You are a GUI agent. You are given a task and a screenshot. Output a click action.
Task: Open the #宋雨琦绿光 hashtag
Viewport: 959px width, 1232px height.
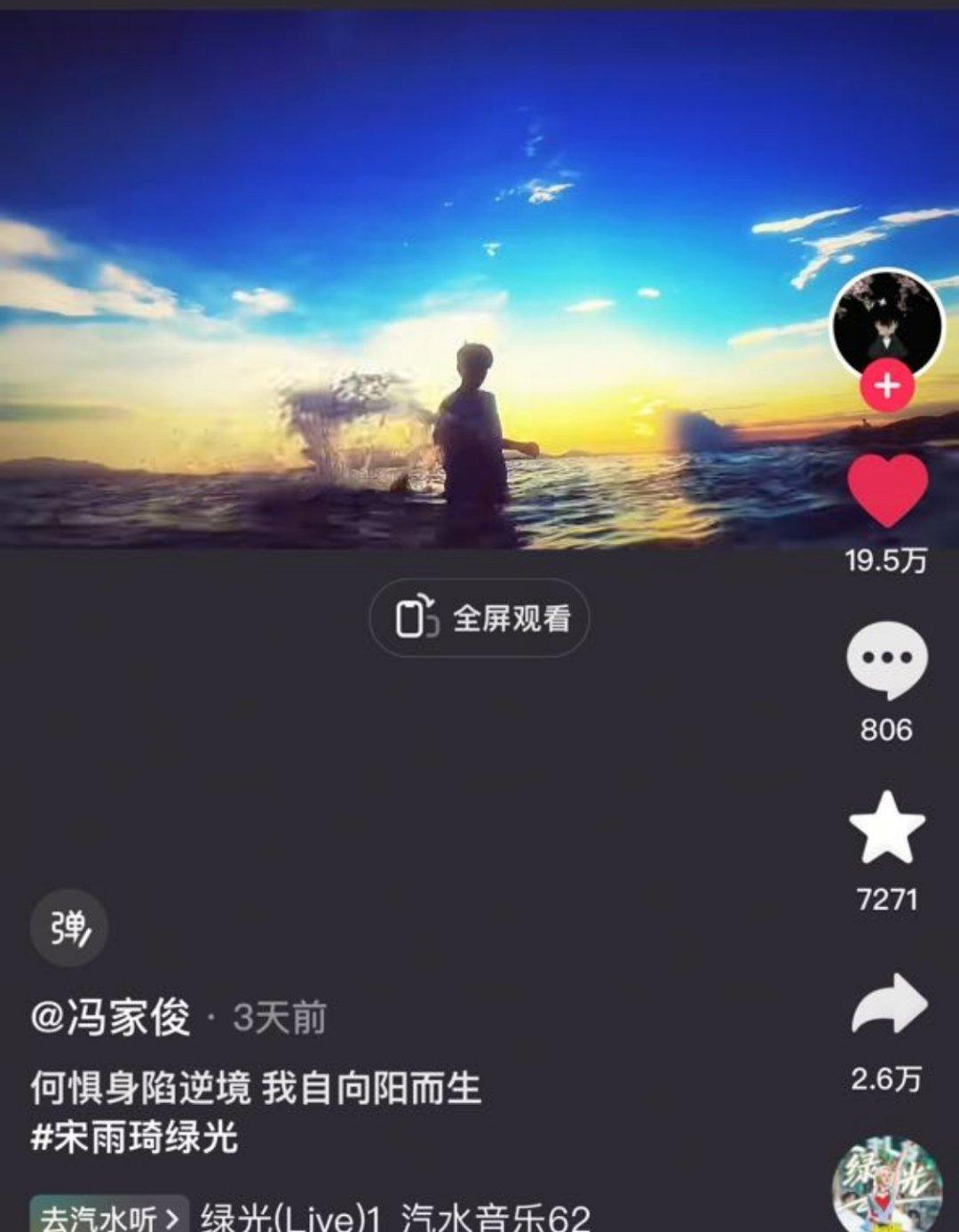[134, 1138]
